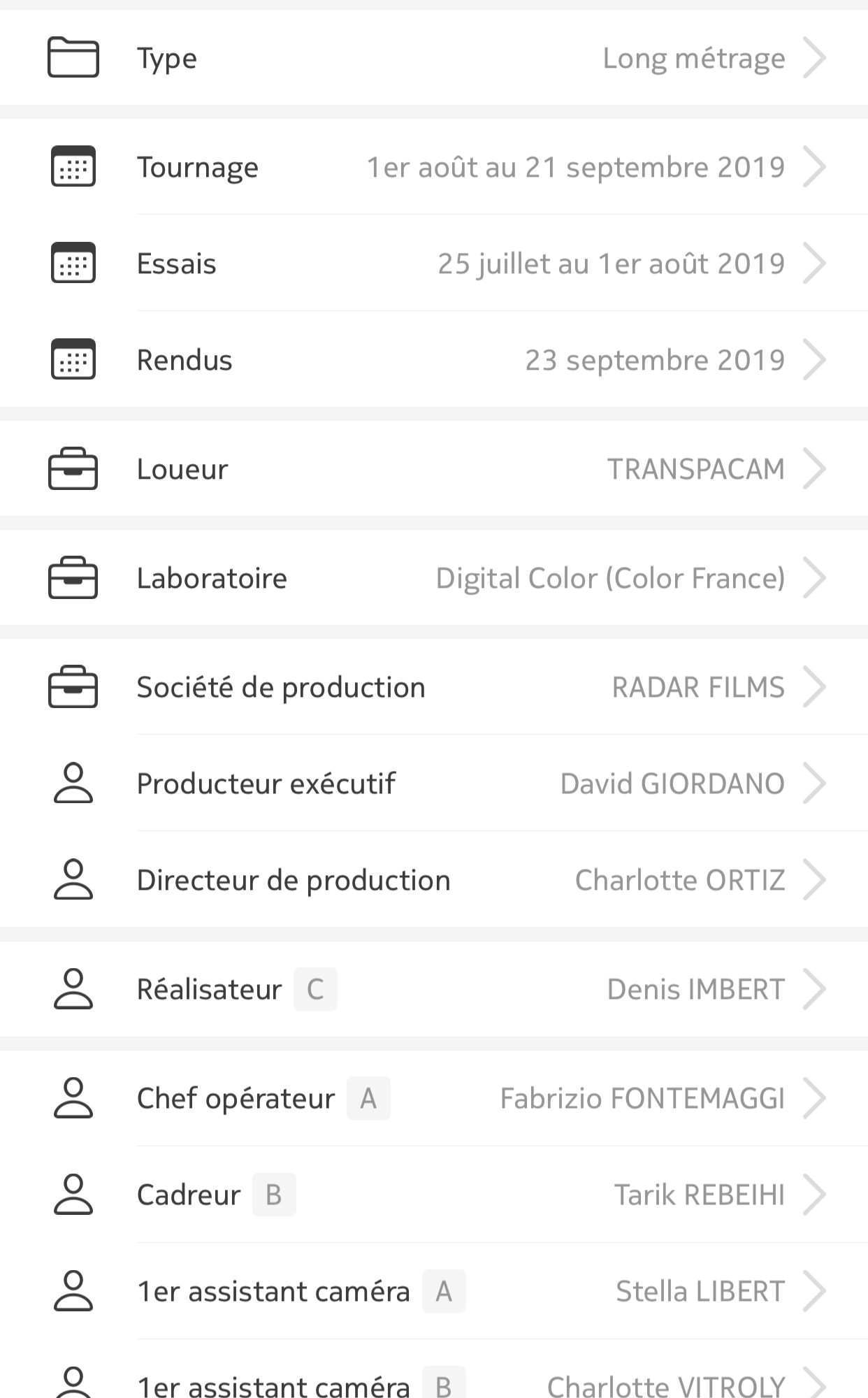Edit the Tournage dates row
The height and width of the screenshot is (1398, 868).
(x=434, y=167)
